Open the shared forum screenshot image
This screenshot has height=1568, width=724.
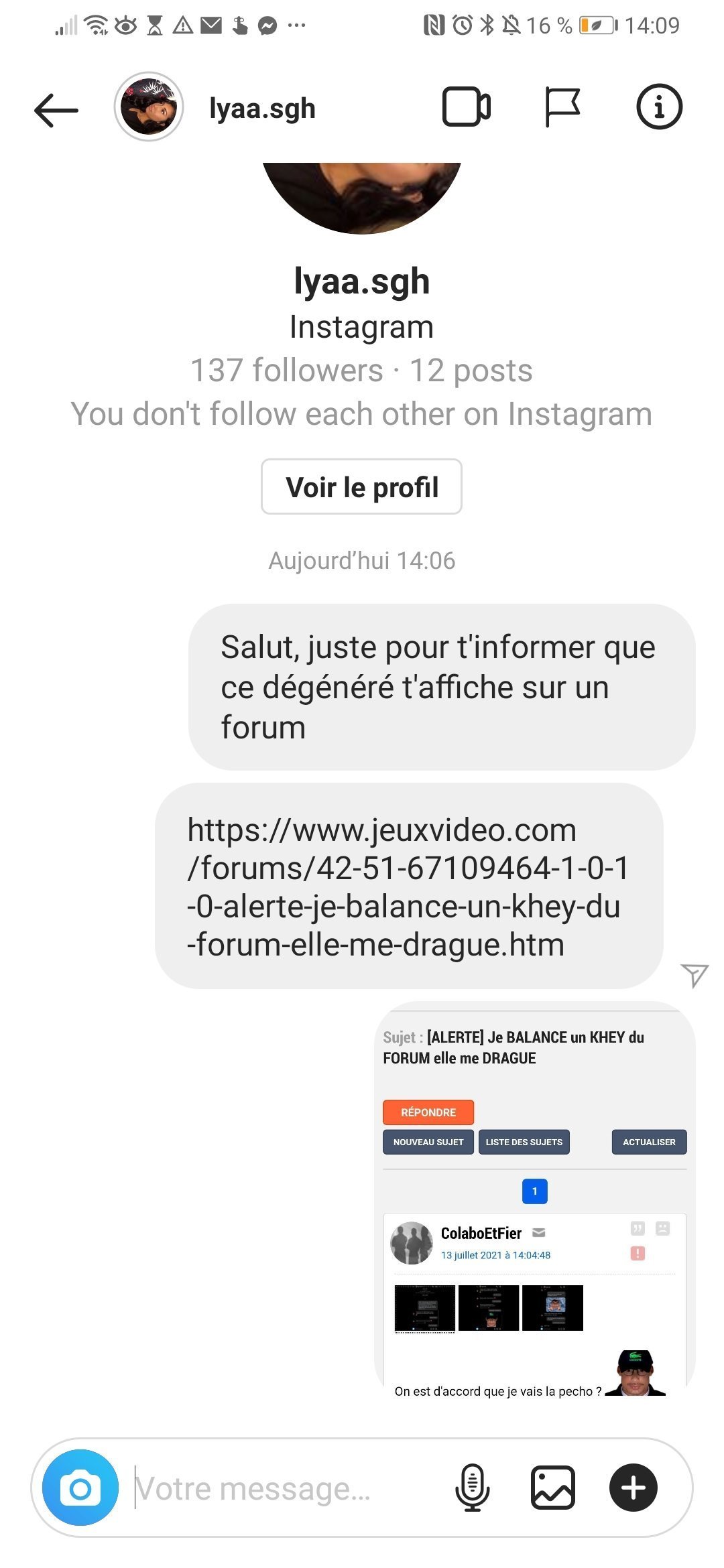534,1200
